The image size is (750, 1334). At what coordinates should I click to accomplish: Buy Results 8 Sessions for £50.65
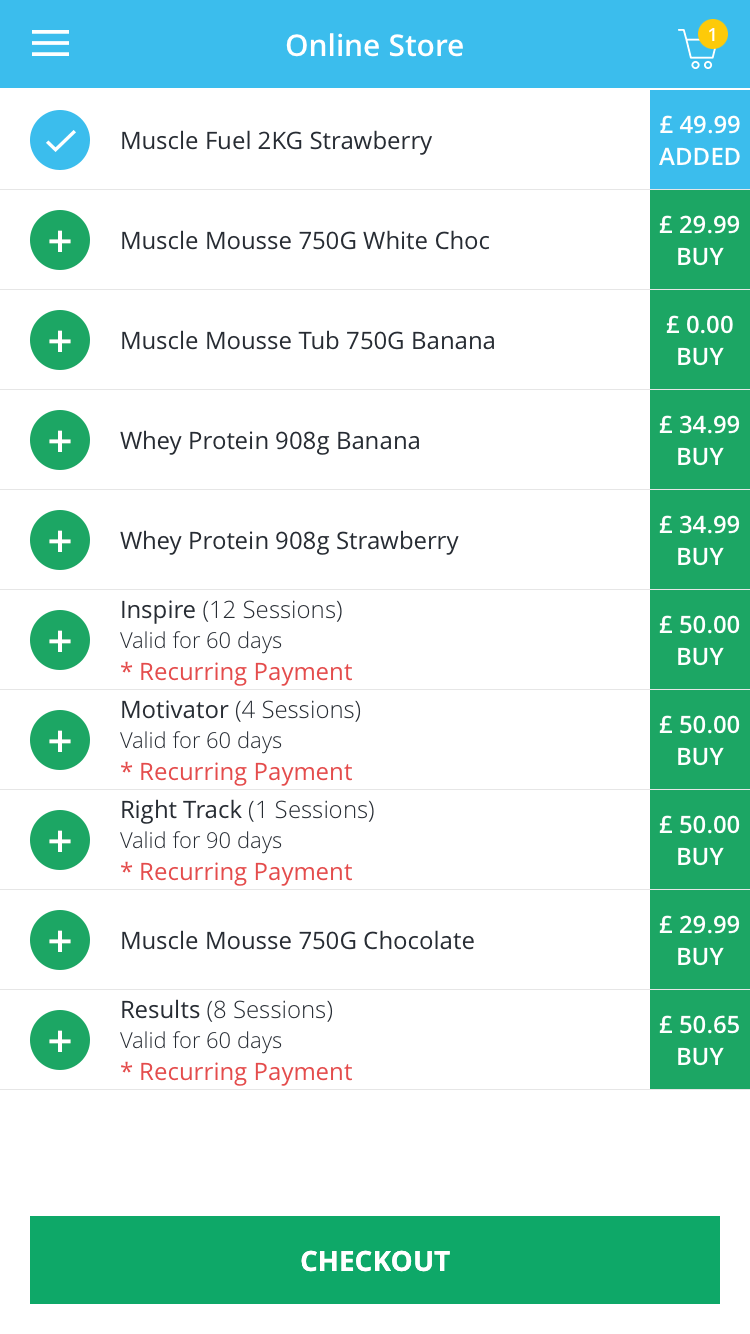[700, 1040]
